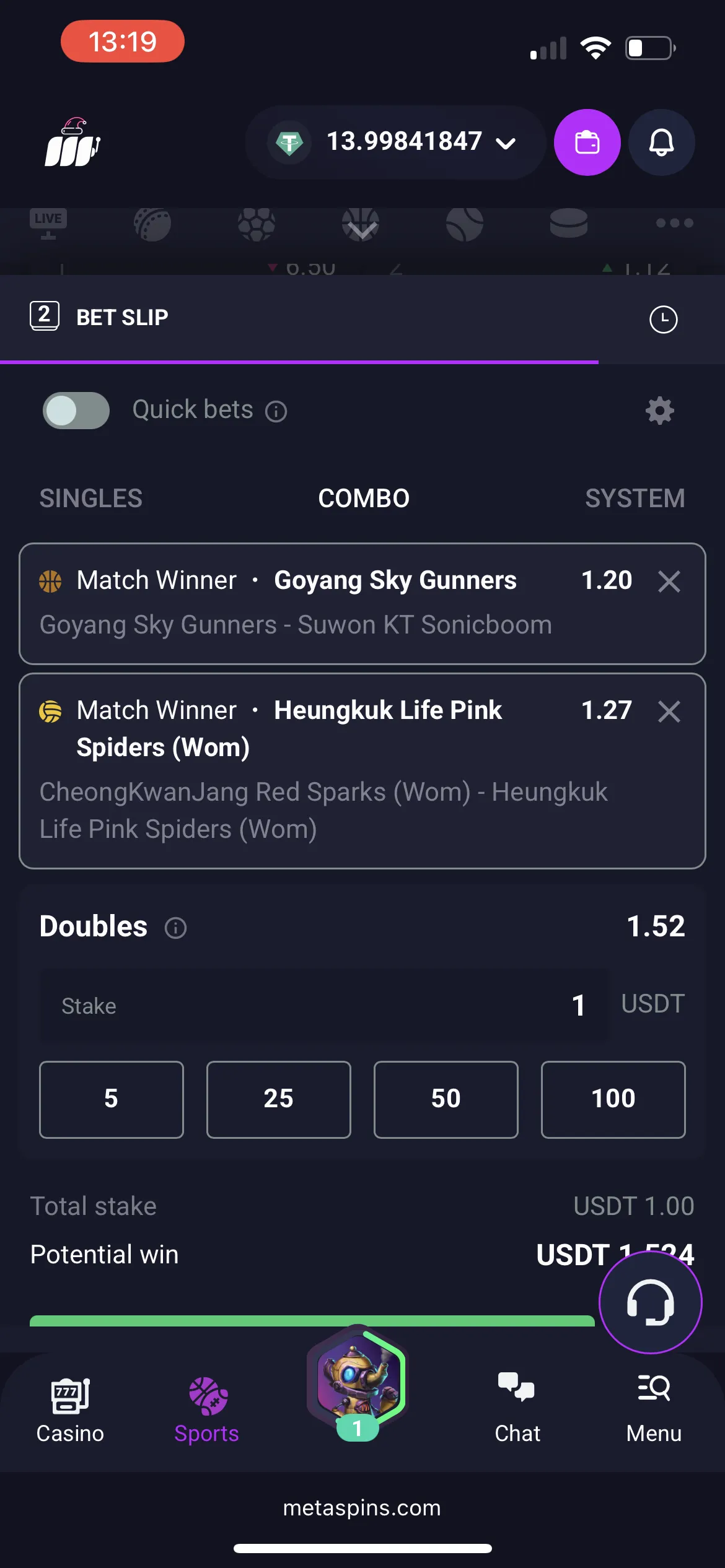Open bet slip settings gear
Screen dimensions: 725x1568
tap(659, 410)
